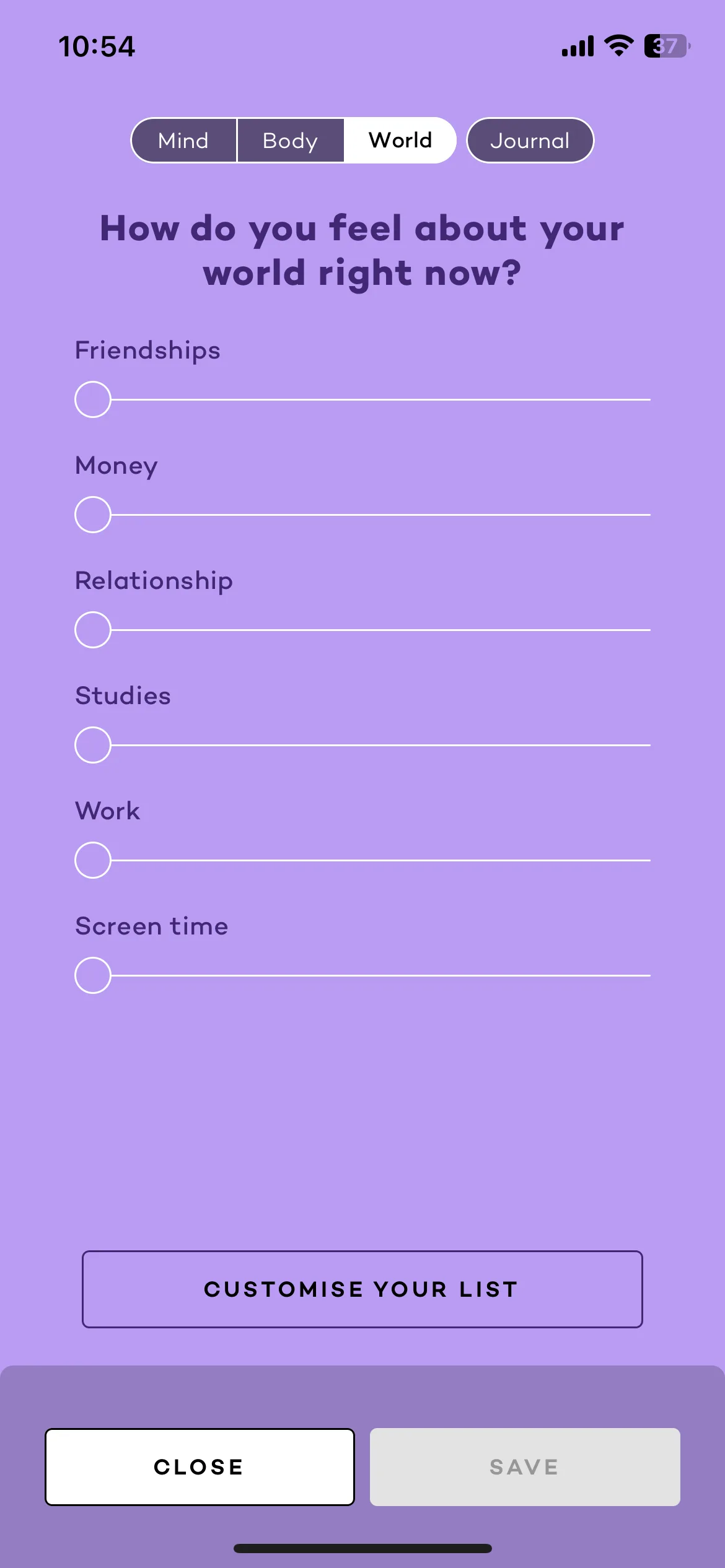Tap the Studies slider handle
The image size is (725, 1568).
pyautogui.click(x=93, y=745)
